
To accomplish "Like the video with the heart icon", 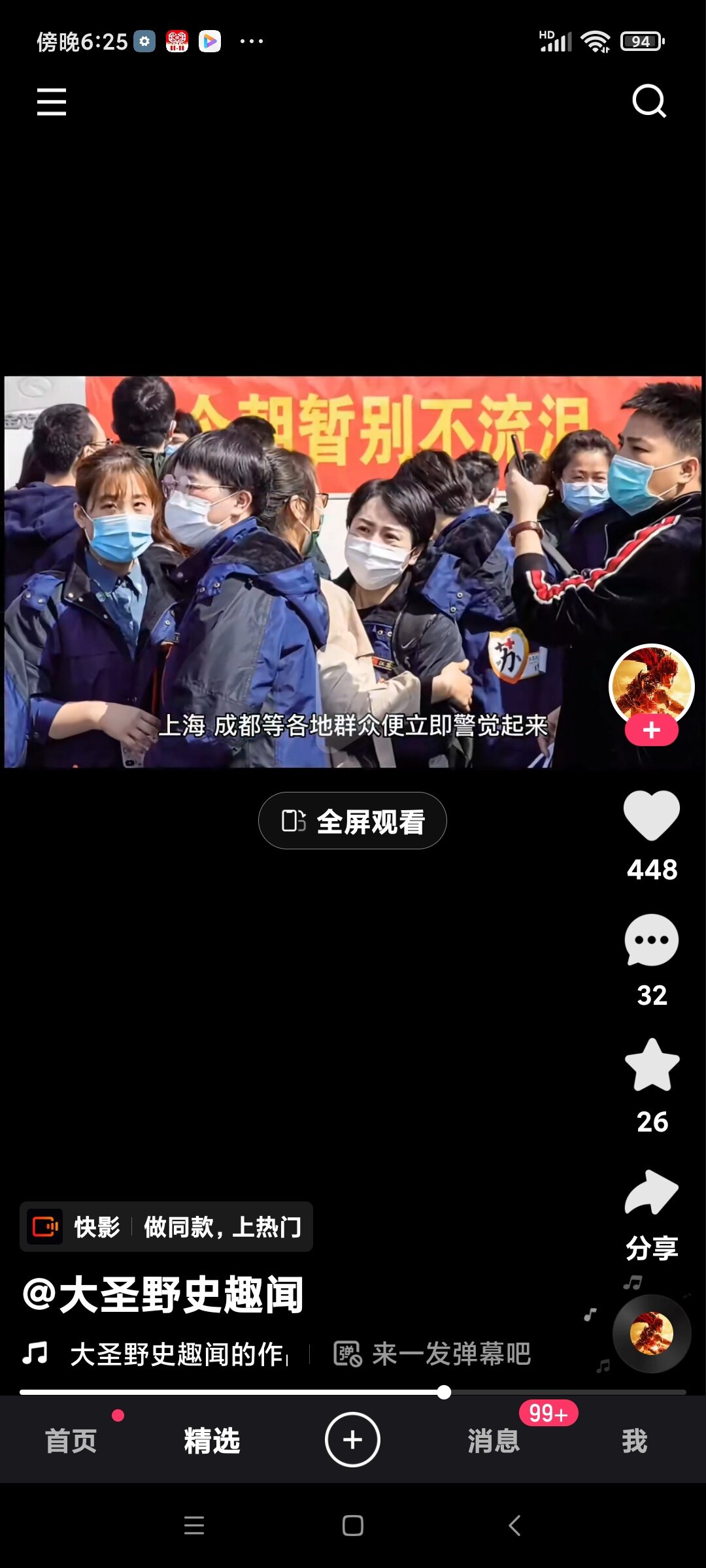I will [x=652, y=816].
